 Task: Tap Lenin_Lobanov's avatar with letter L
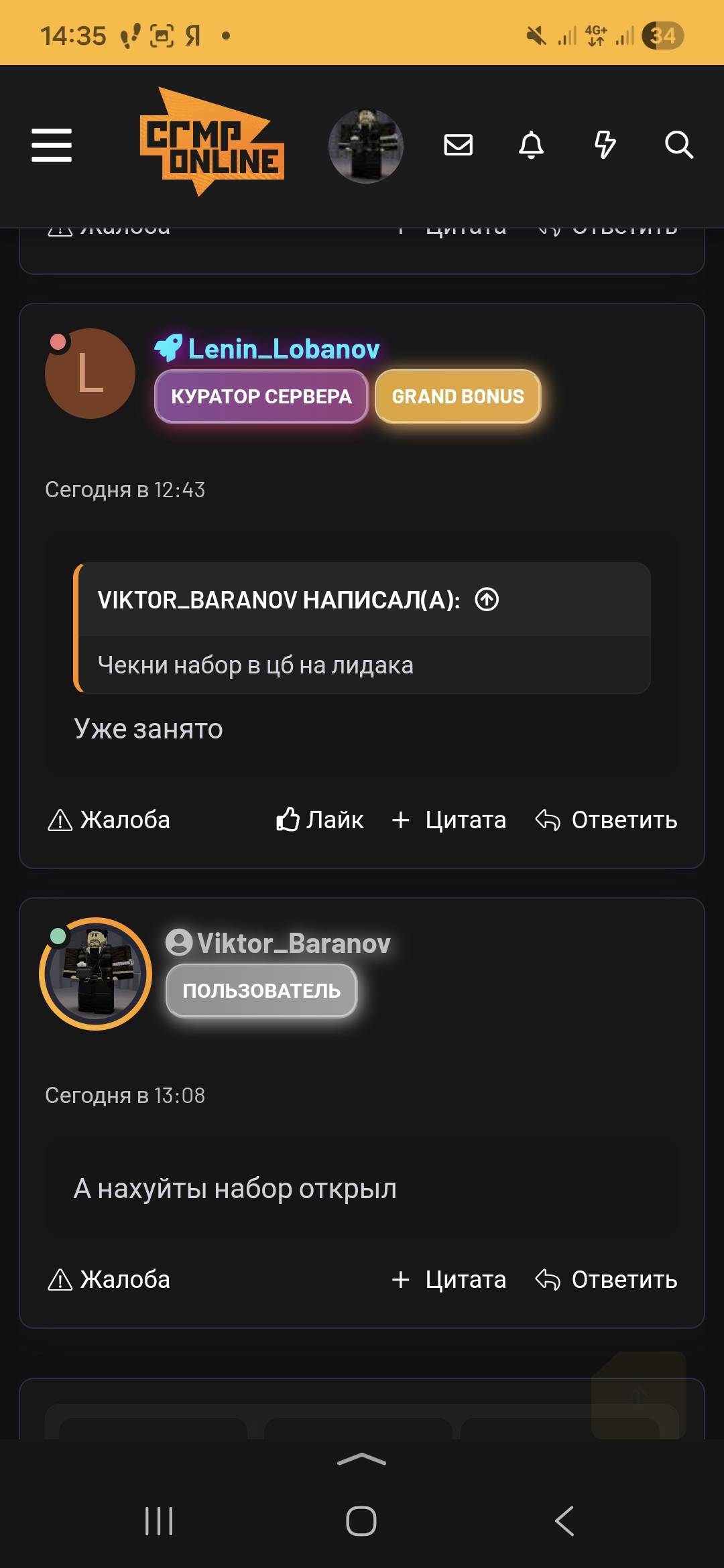90,373
